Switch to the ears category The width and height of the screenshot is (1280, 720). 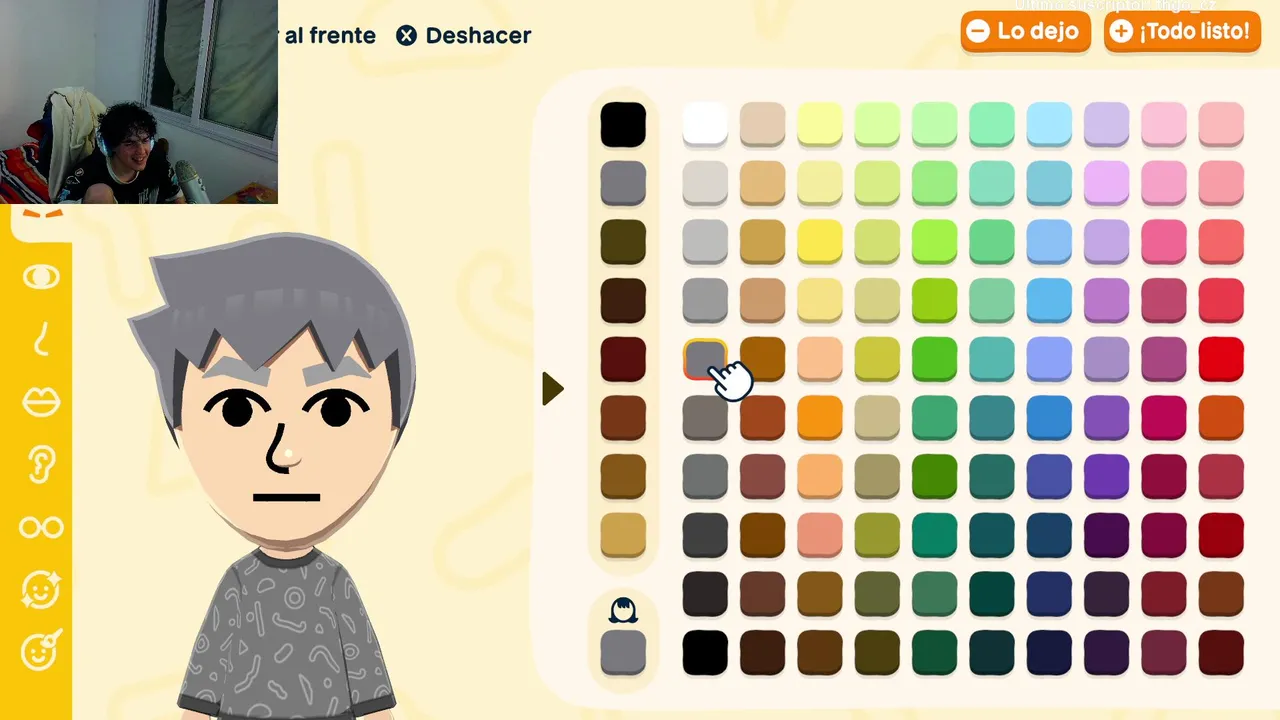41,464
